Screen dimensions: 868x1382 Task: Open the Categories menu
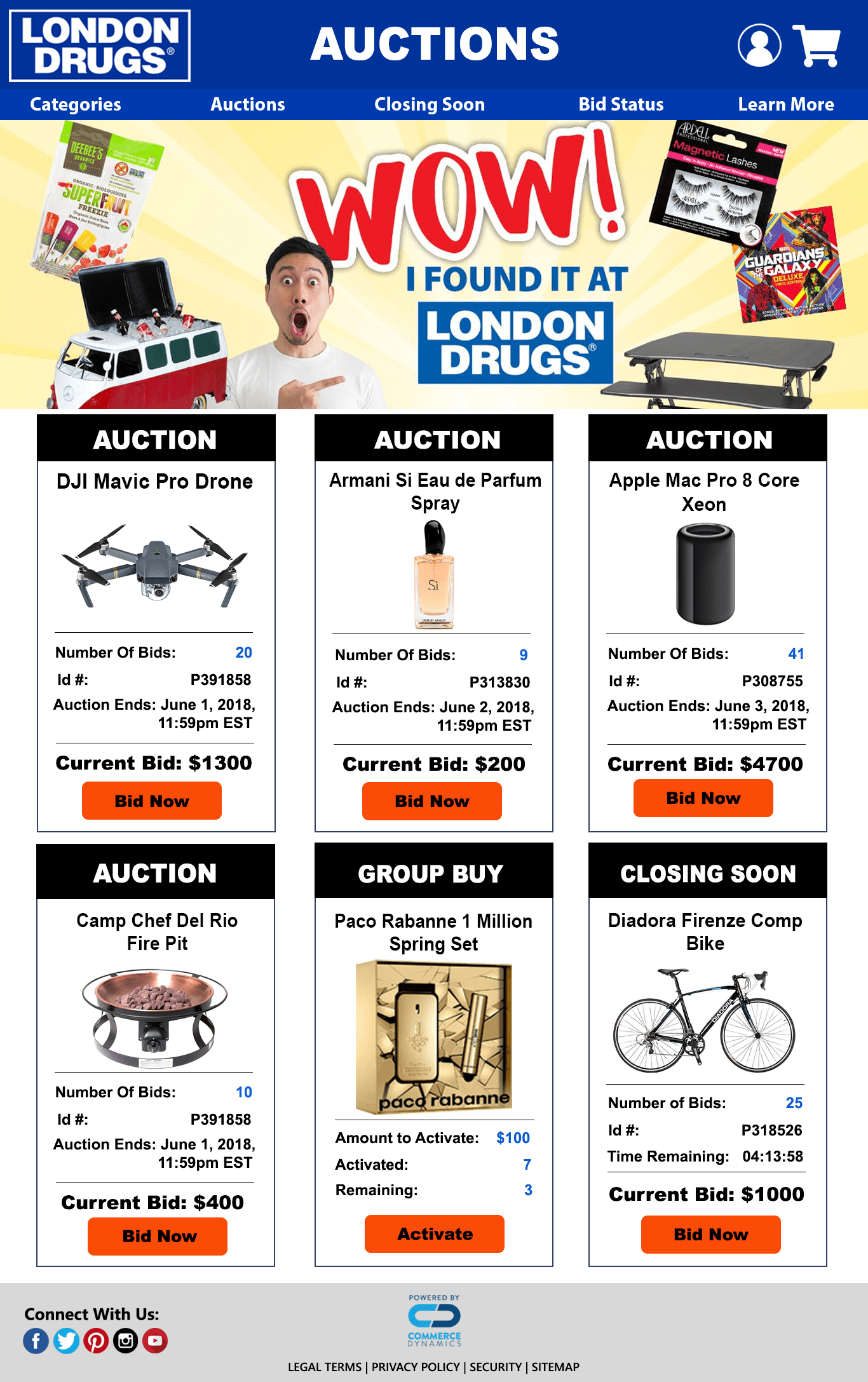pyautogui.click(x=76, y=105)
